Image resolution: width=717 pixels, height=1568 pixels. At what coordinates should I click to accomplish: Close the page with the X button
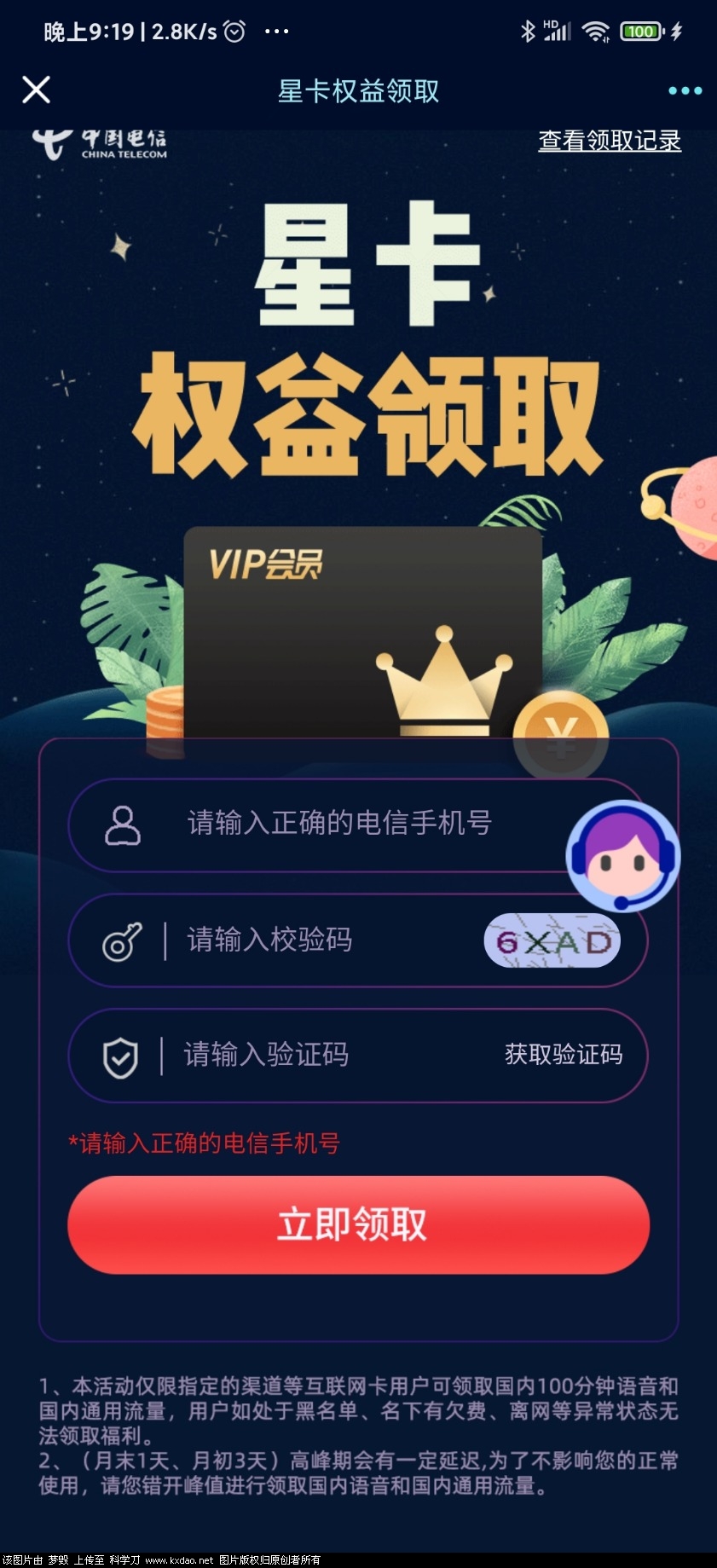pos(36,89)
